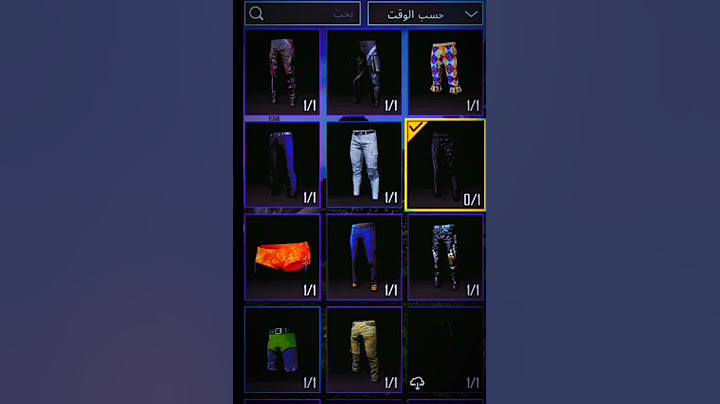
Task: Select the orange shorts
Action: coord(282,257)
